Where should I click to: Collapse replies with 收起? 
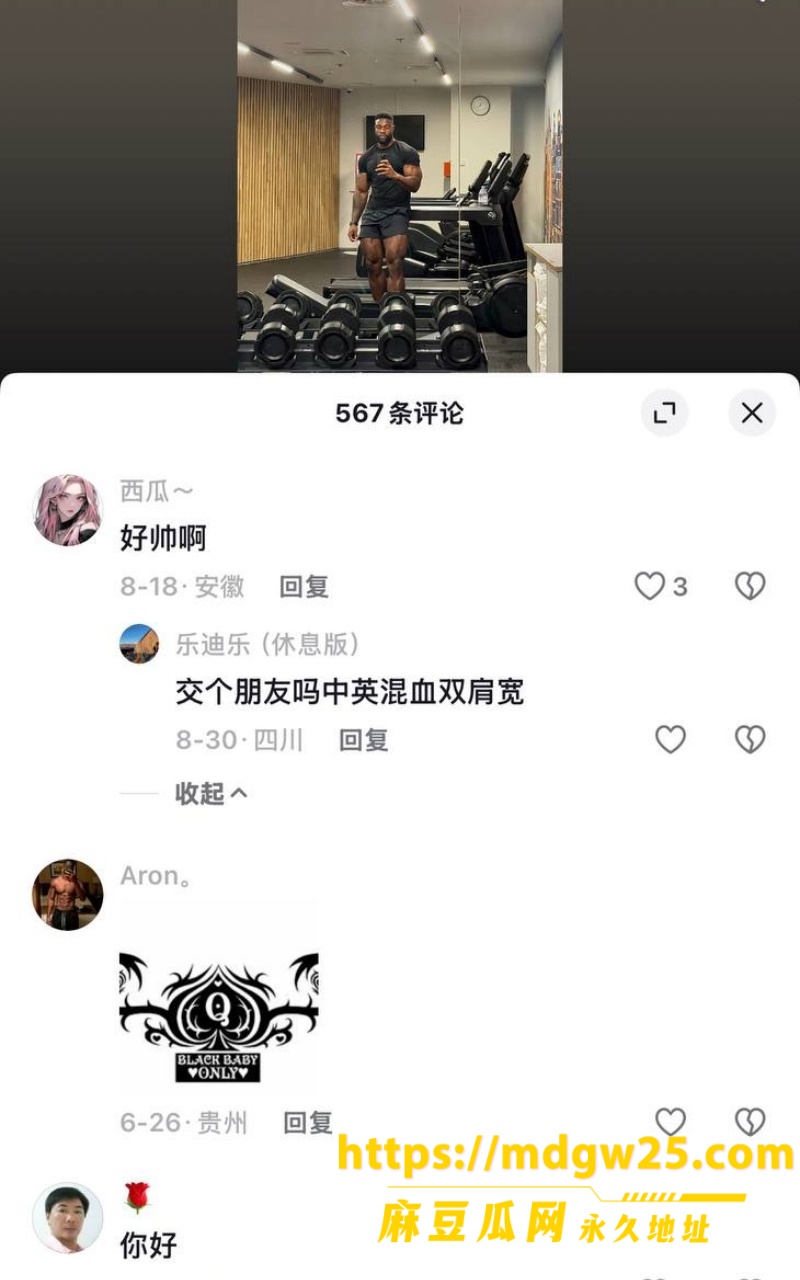coord(211,794)
